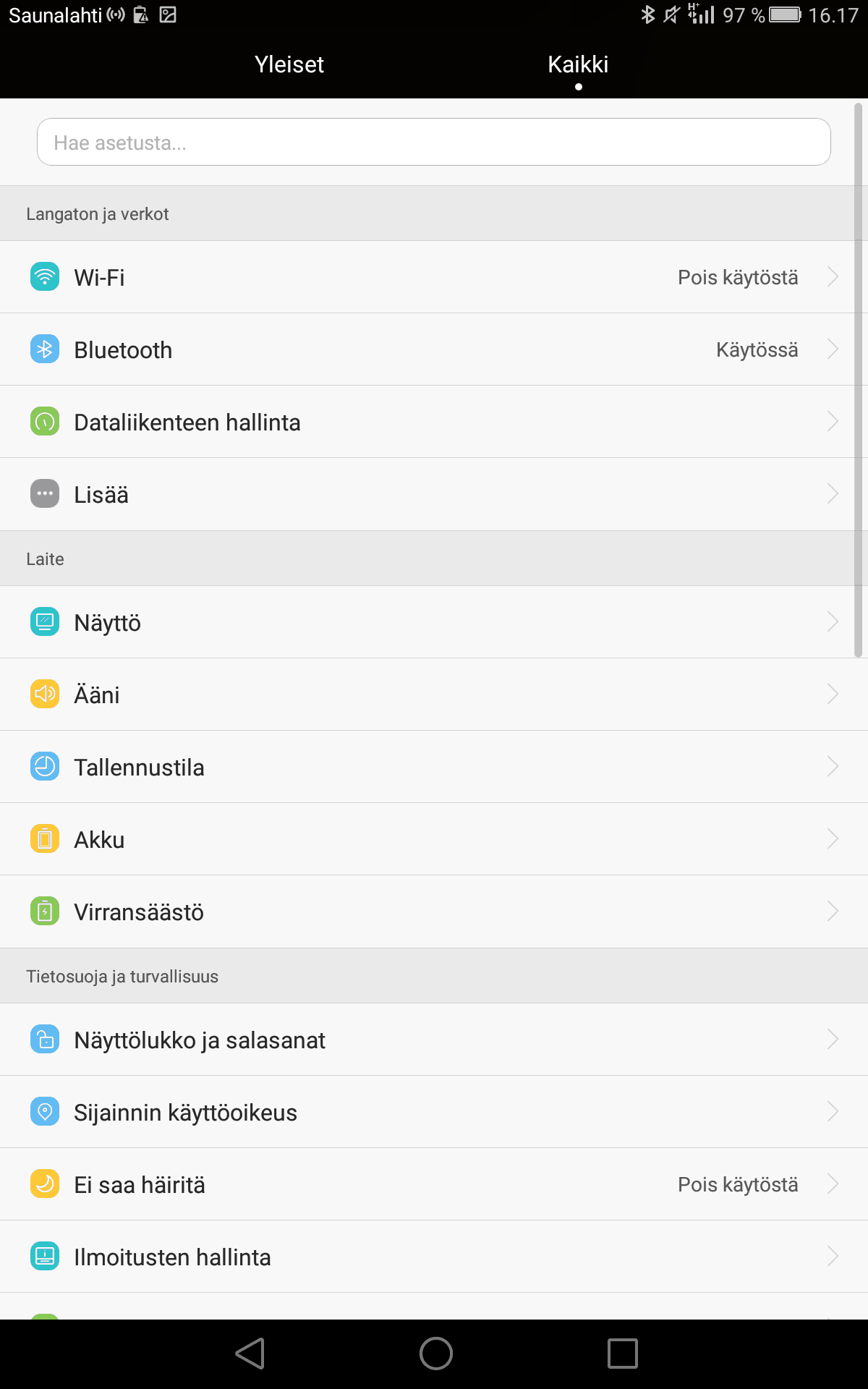Open Näyttö display settings
Screen dimensions: 868x1389
434,622
